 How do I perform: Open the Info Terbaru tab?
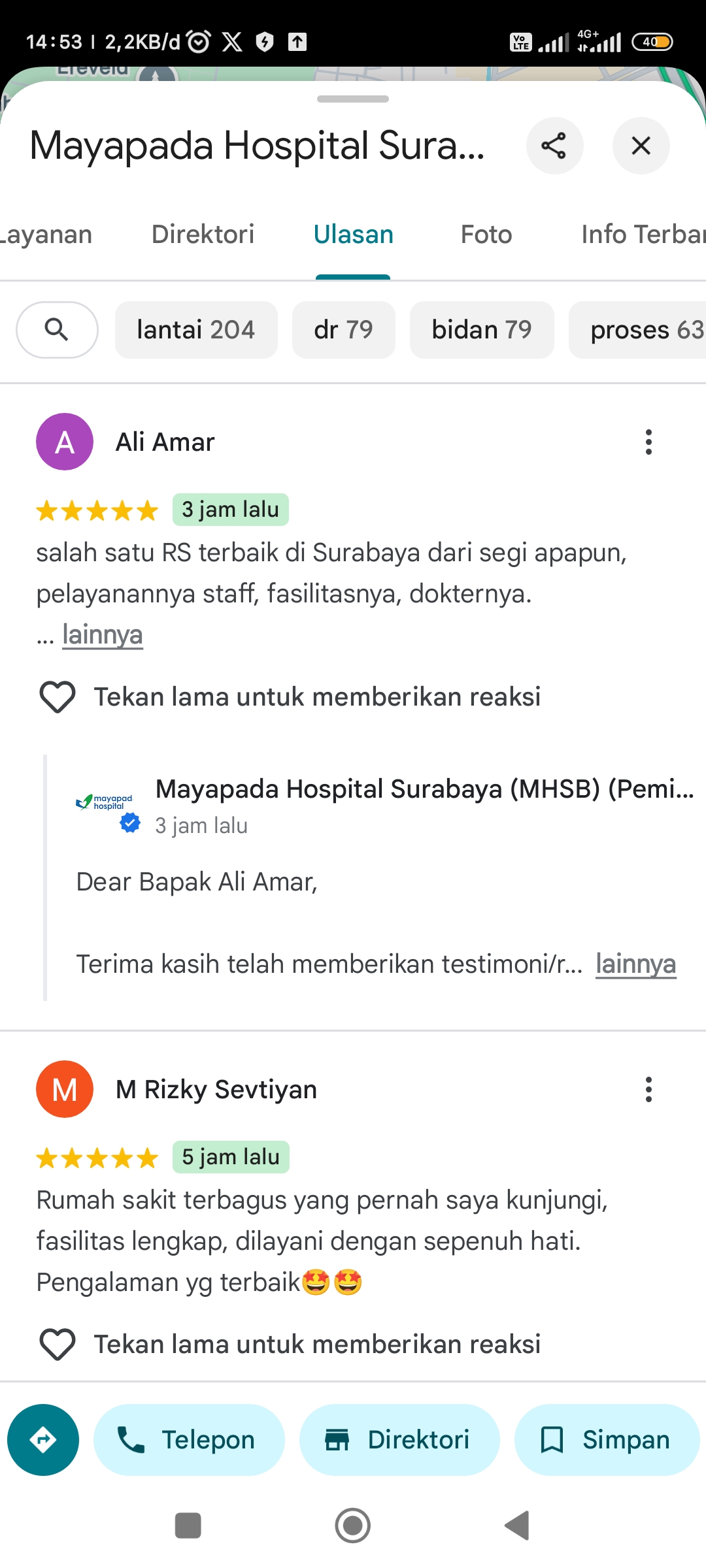(x=643, y=235)
